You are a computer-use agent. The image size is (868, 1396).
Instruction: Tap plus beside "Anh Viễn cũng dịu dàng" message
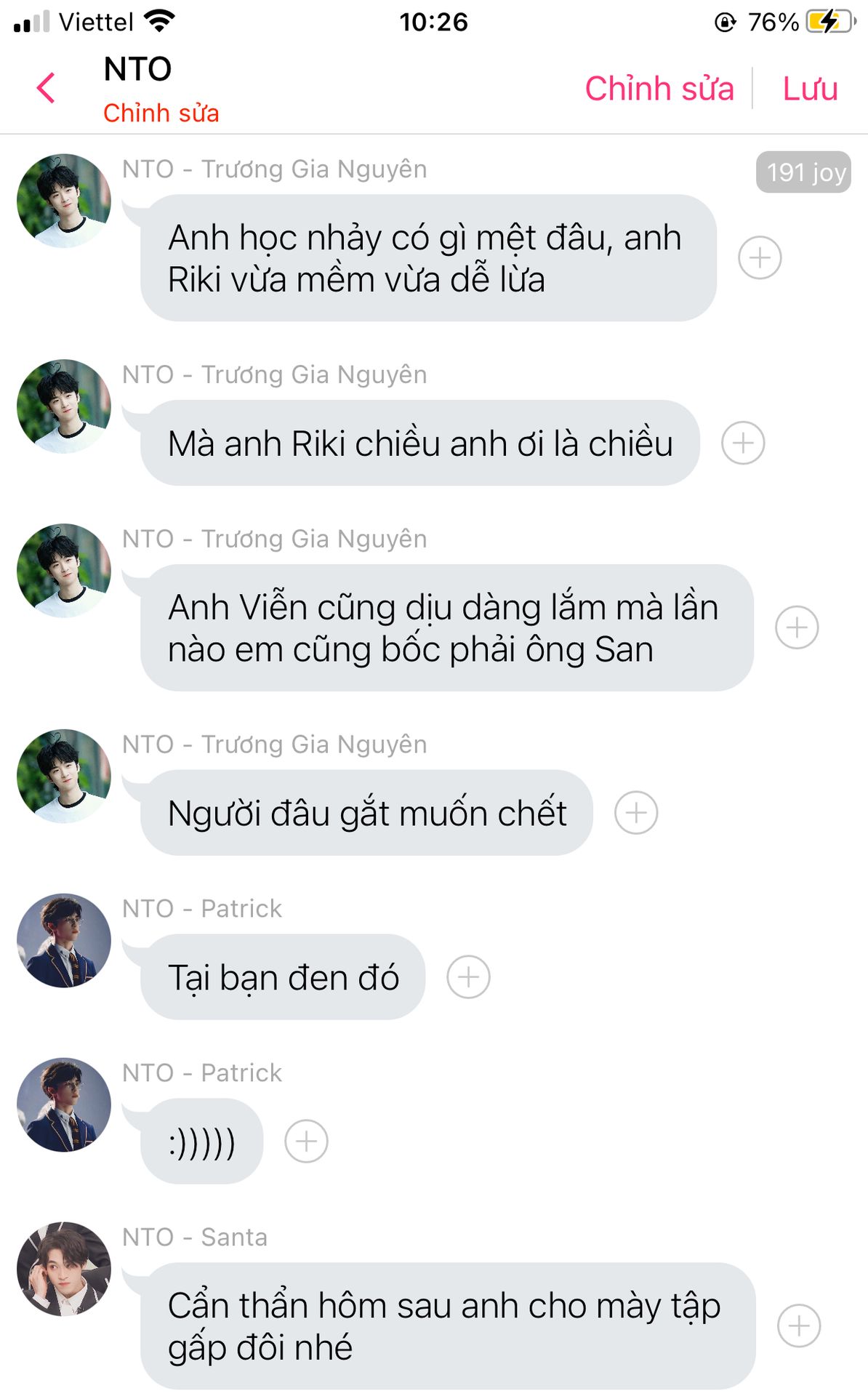(x=797, y=627)
